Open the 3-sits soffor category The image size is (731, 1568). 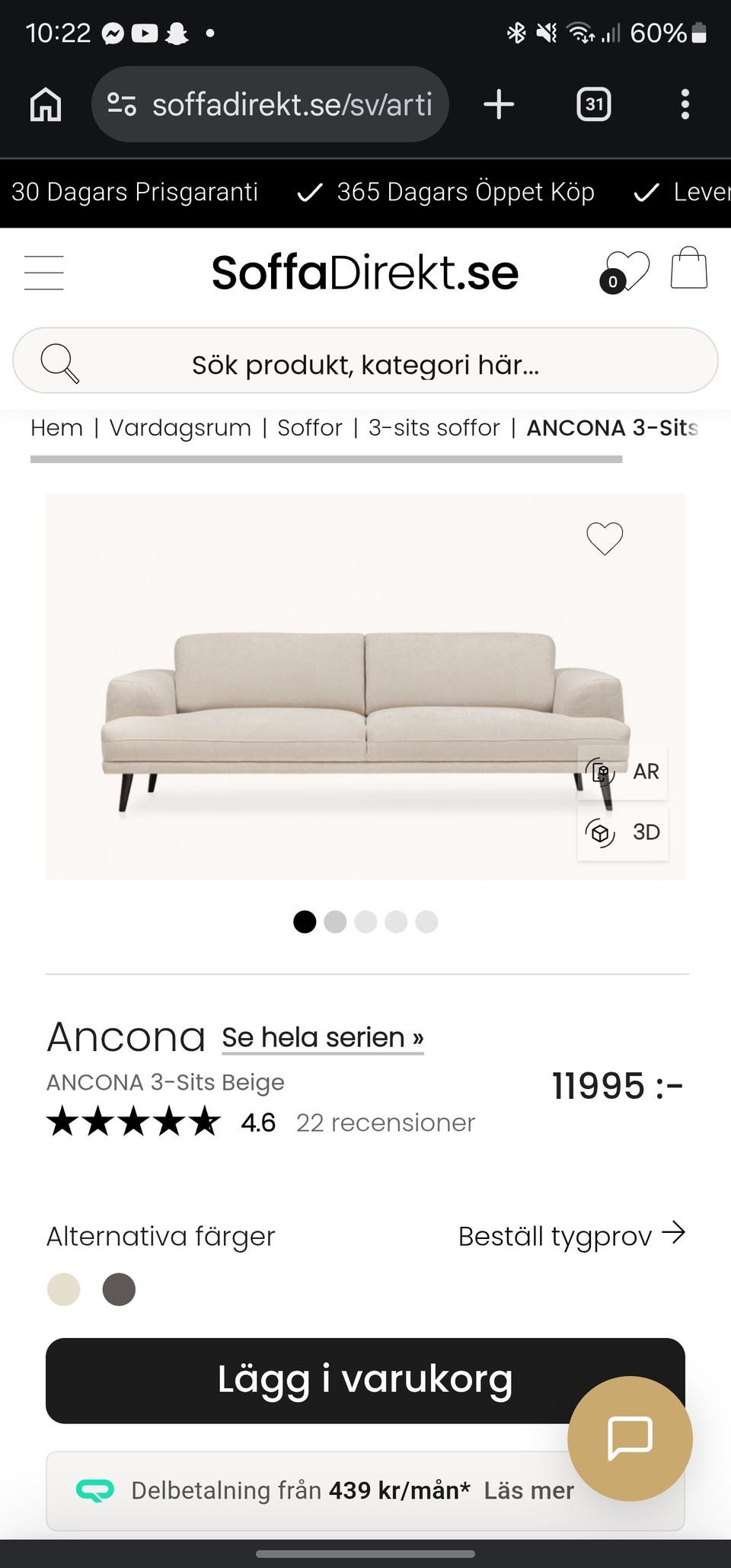[433, 427]
